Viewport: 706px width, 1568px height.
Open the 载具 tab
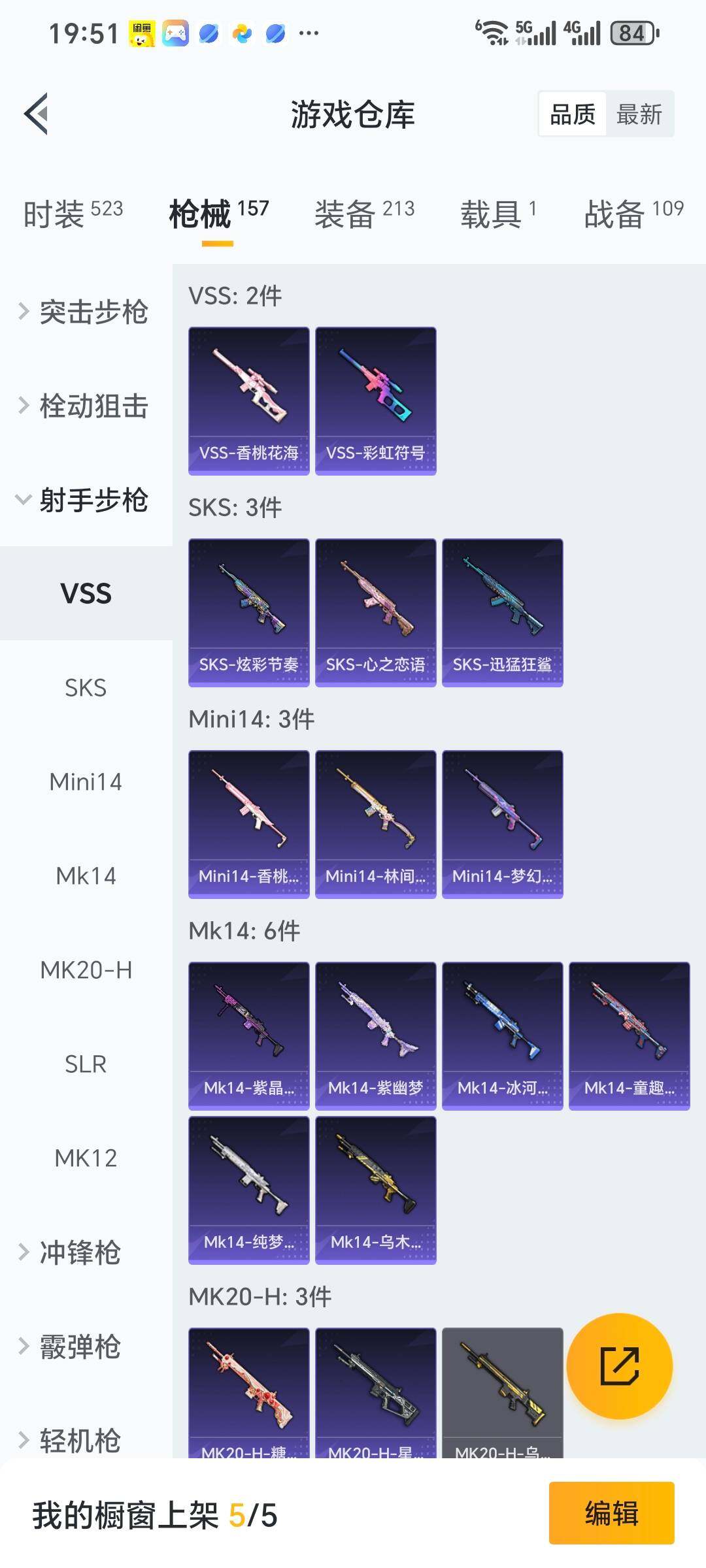click(498, 214)
